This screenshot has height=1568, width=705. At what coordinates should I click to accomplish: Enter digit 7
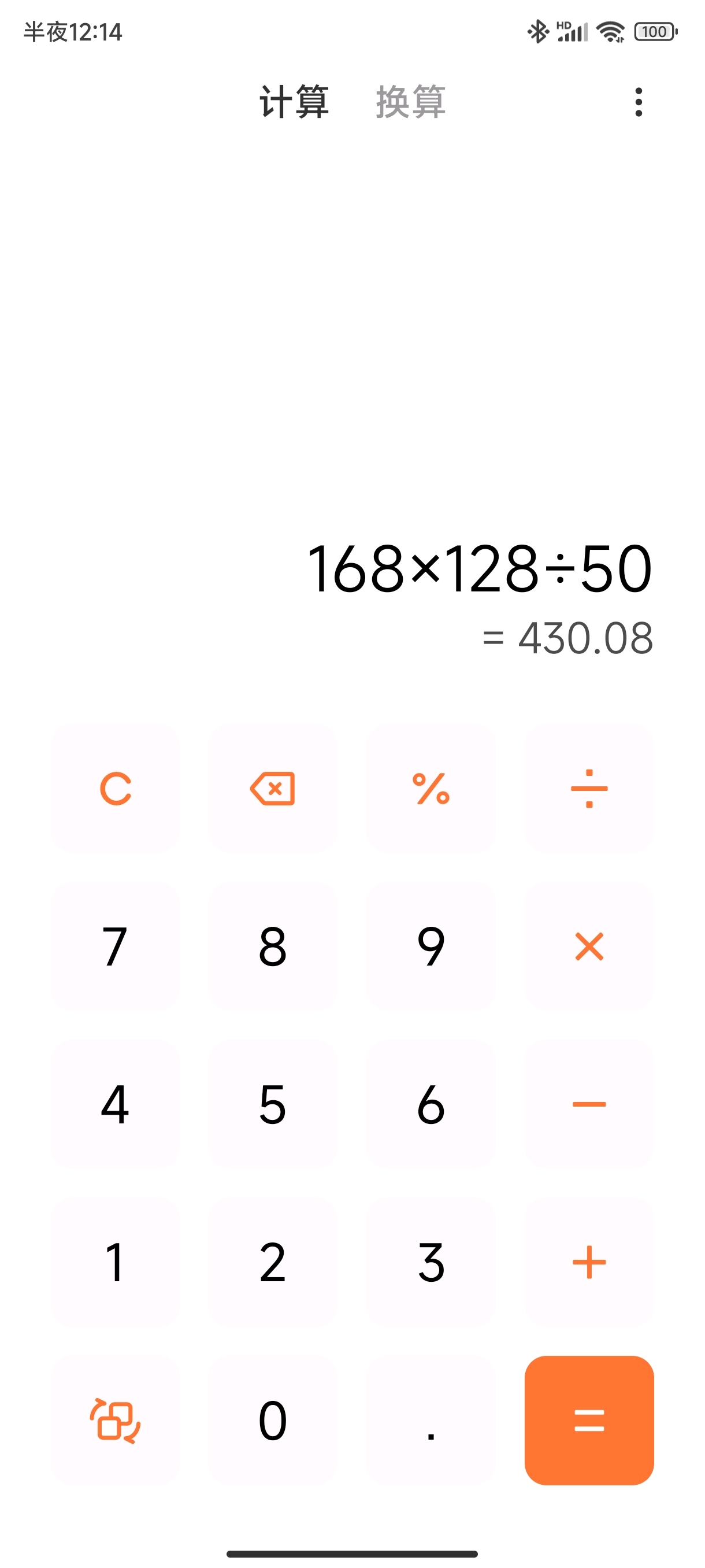116,946
